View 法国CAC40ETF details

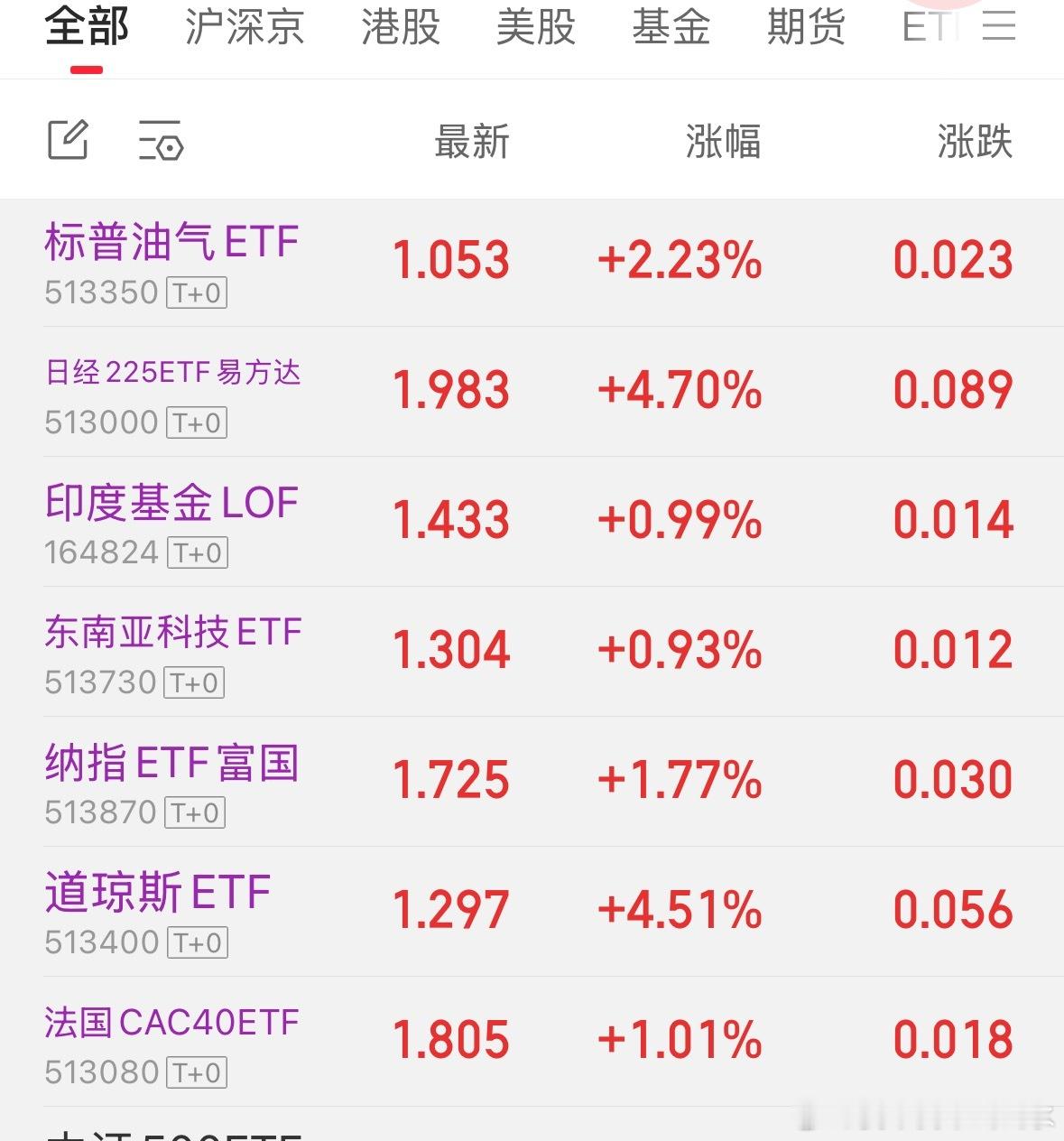pyautogui.click(x=171, y=1042)
